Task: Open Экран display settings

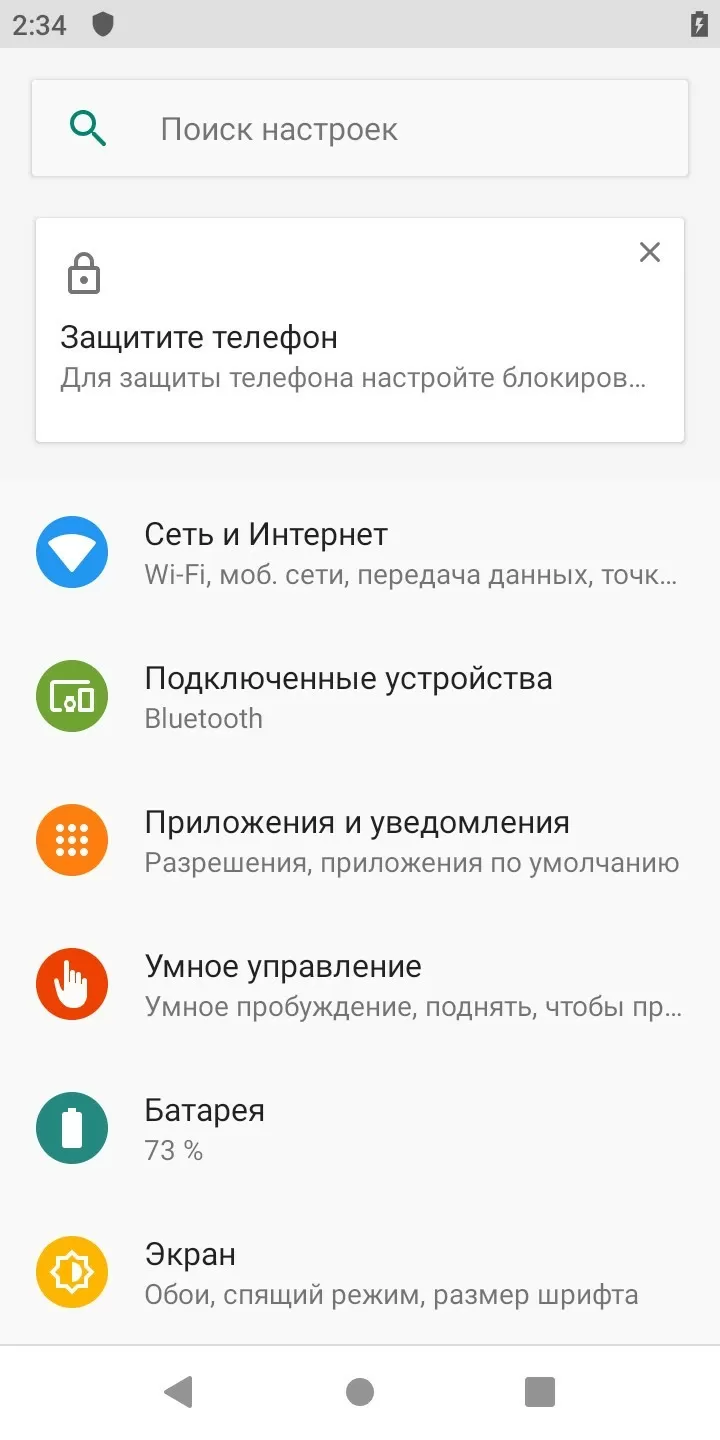Action: pyautogui.click(x=360, y=1273)
